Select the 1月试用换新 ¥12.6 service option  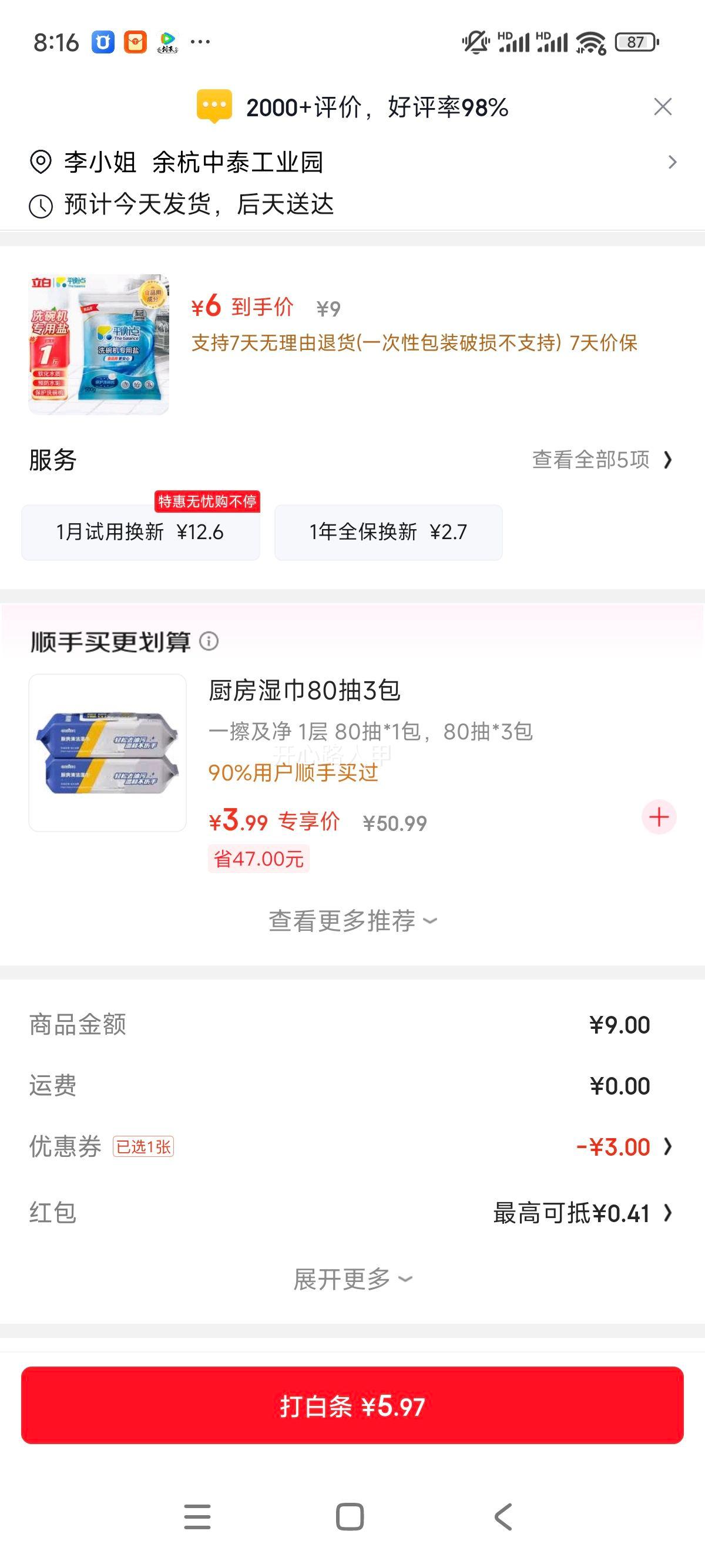coord(140,532)
